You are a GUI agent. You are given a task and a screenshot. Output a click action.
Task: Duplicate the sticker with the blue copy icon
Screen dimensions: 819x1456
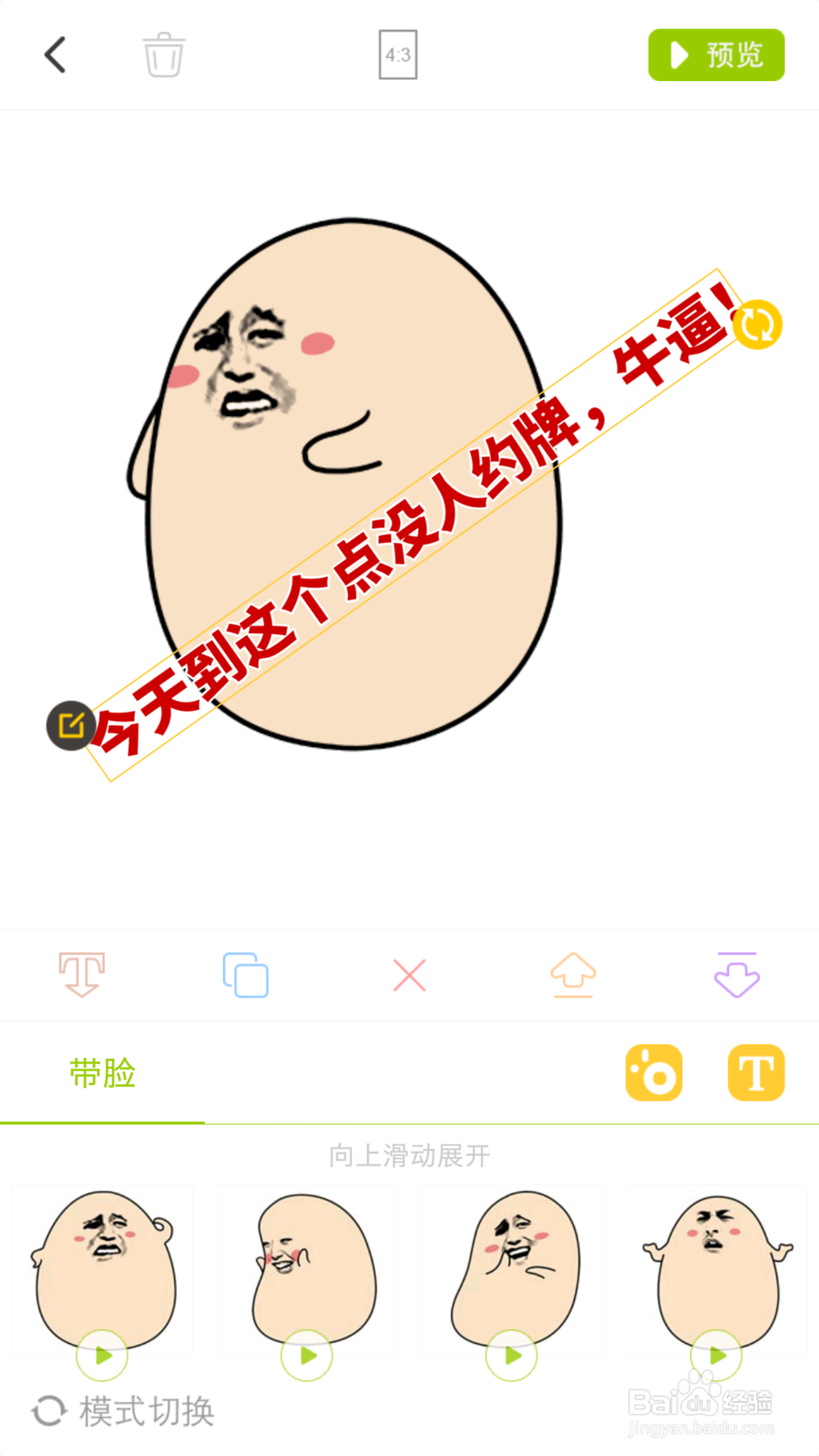tap(245, 975)
